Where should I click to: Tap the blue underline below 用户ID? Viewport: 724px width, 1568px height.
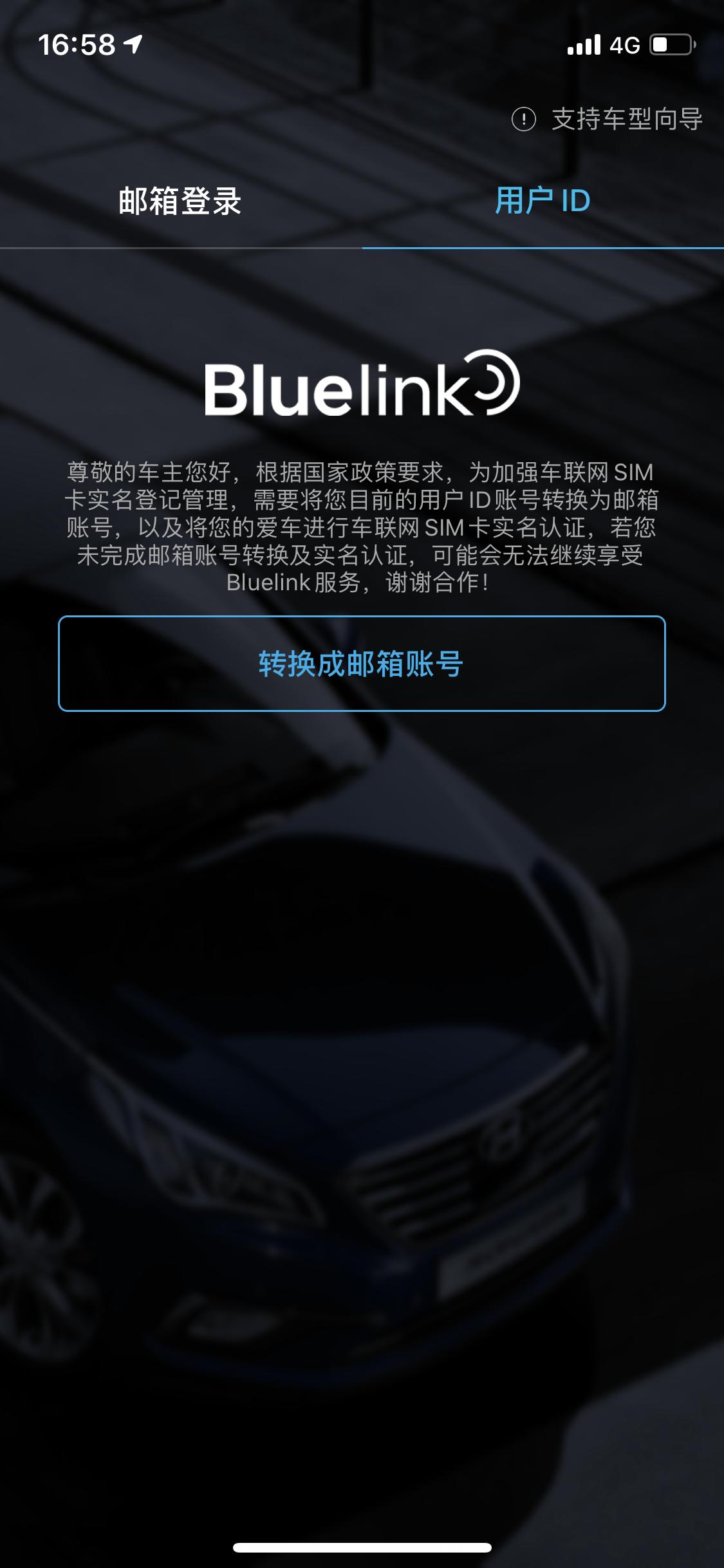pos(543,246)
